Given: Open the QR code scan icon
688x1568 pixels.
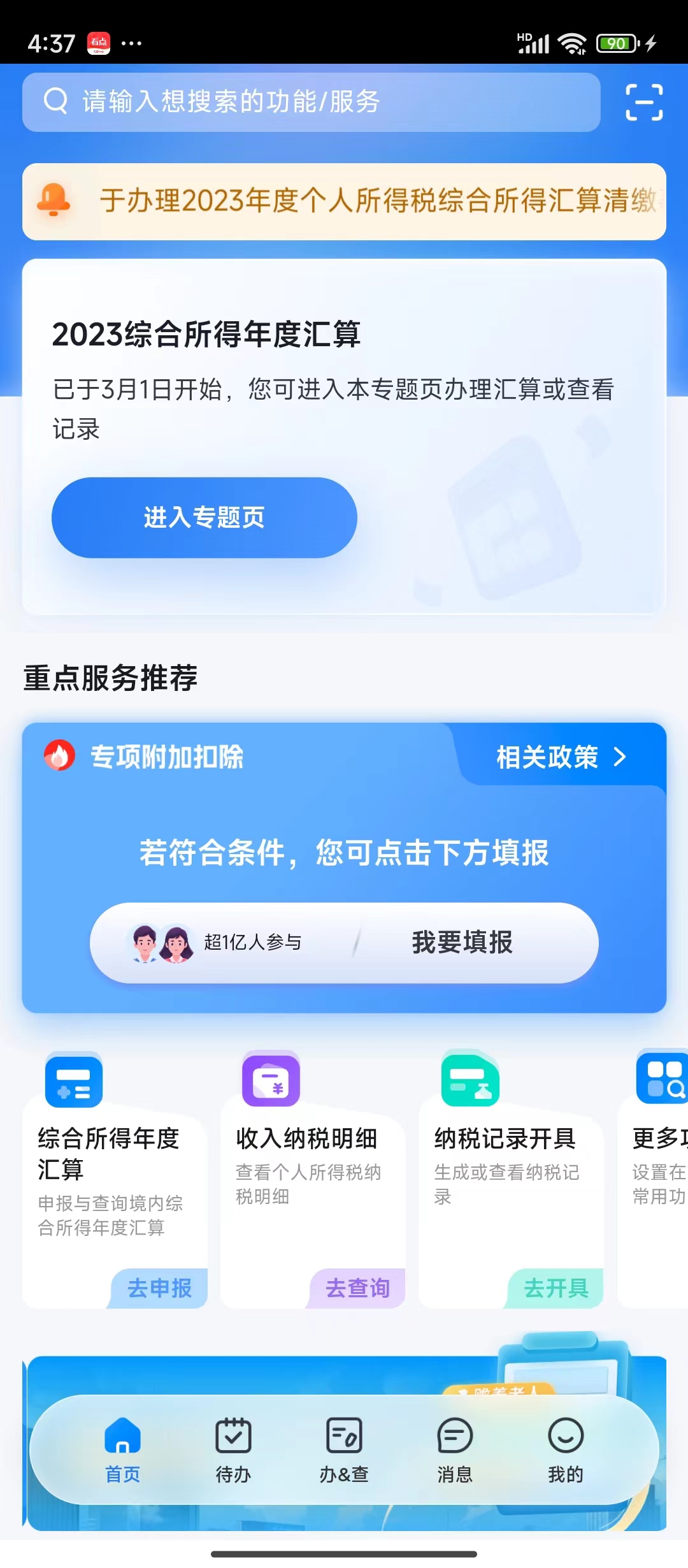Looking at the screenshot, I should pyautogui.click(x=643, y=103).
